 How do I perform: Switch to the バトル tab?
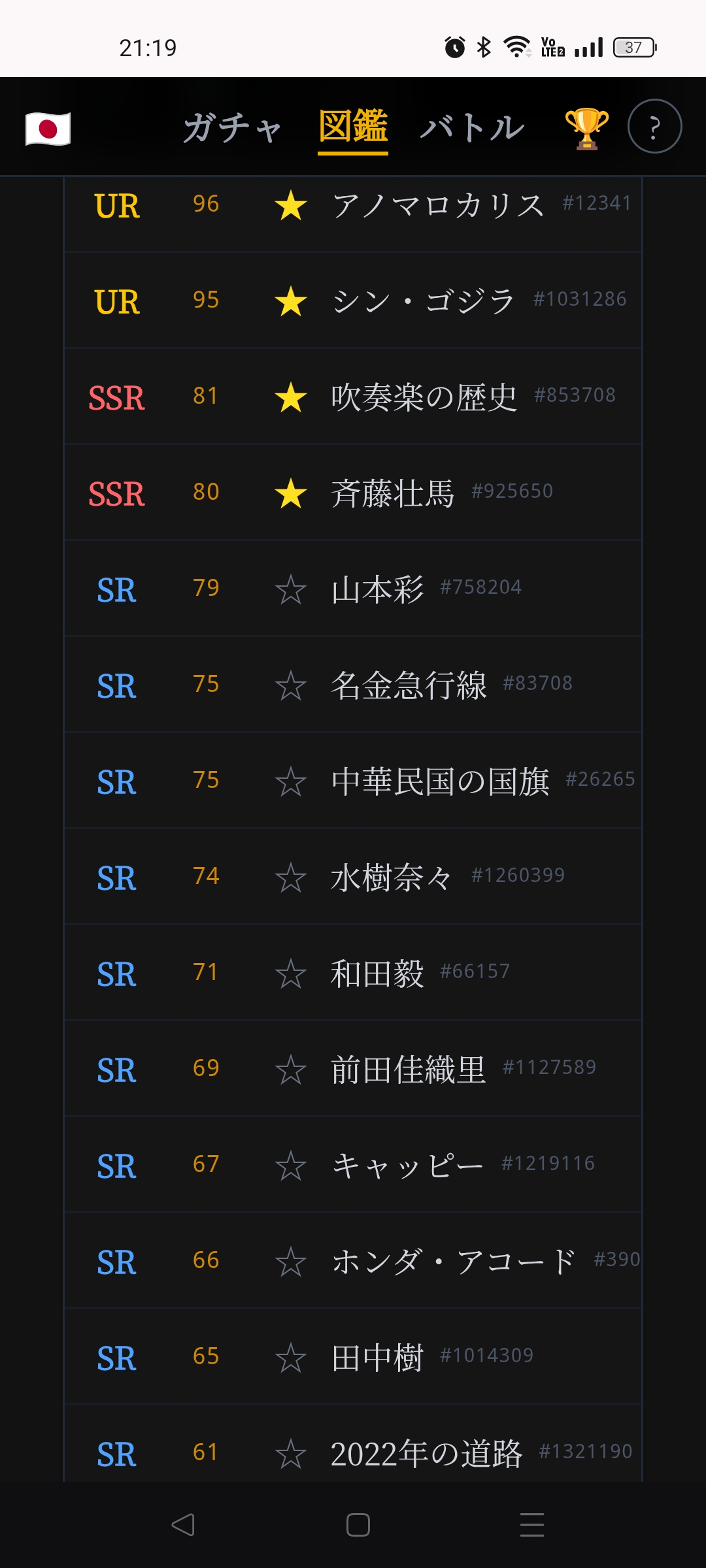pyautogui.click(x=471, y=127)
